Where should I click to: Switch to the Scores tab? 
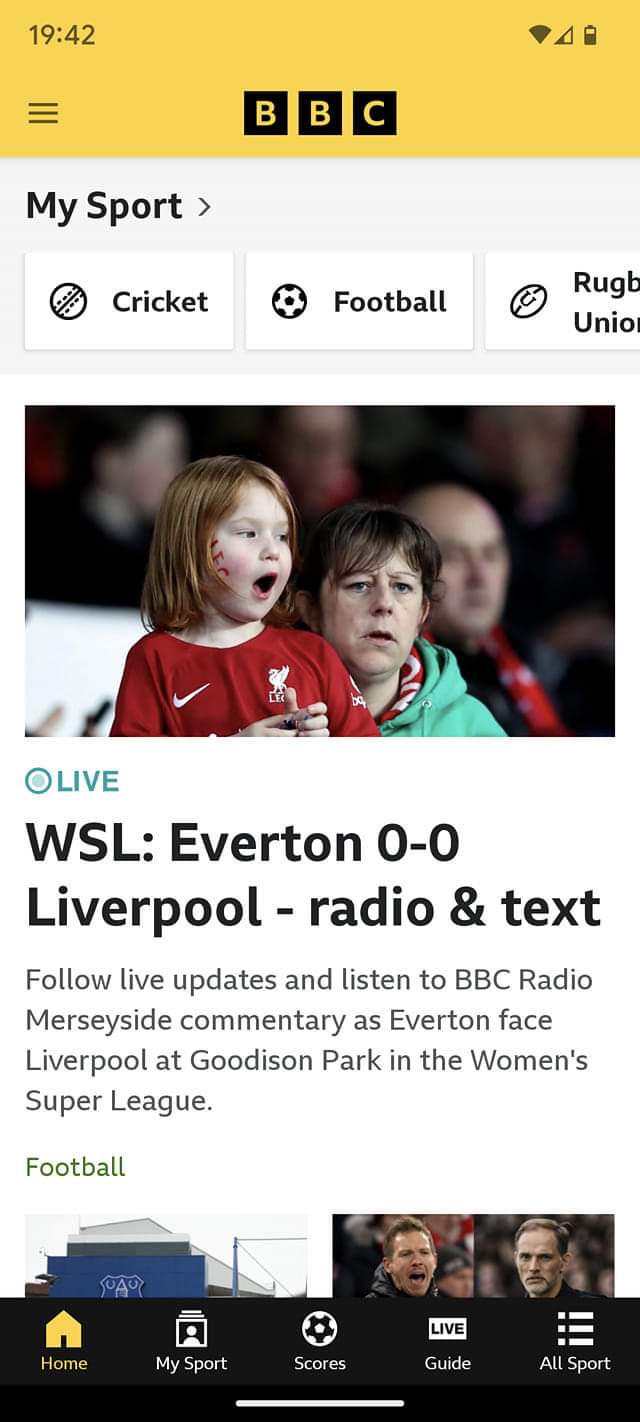click(x=319, y=1342)
